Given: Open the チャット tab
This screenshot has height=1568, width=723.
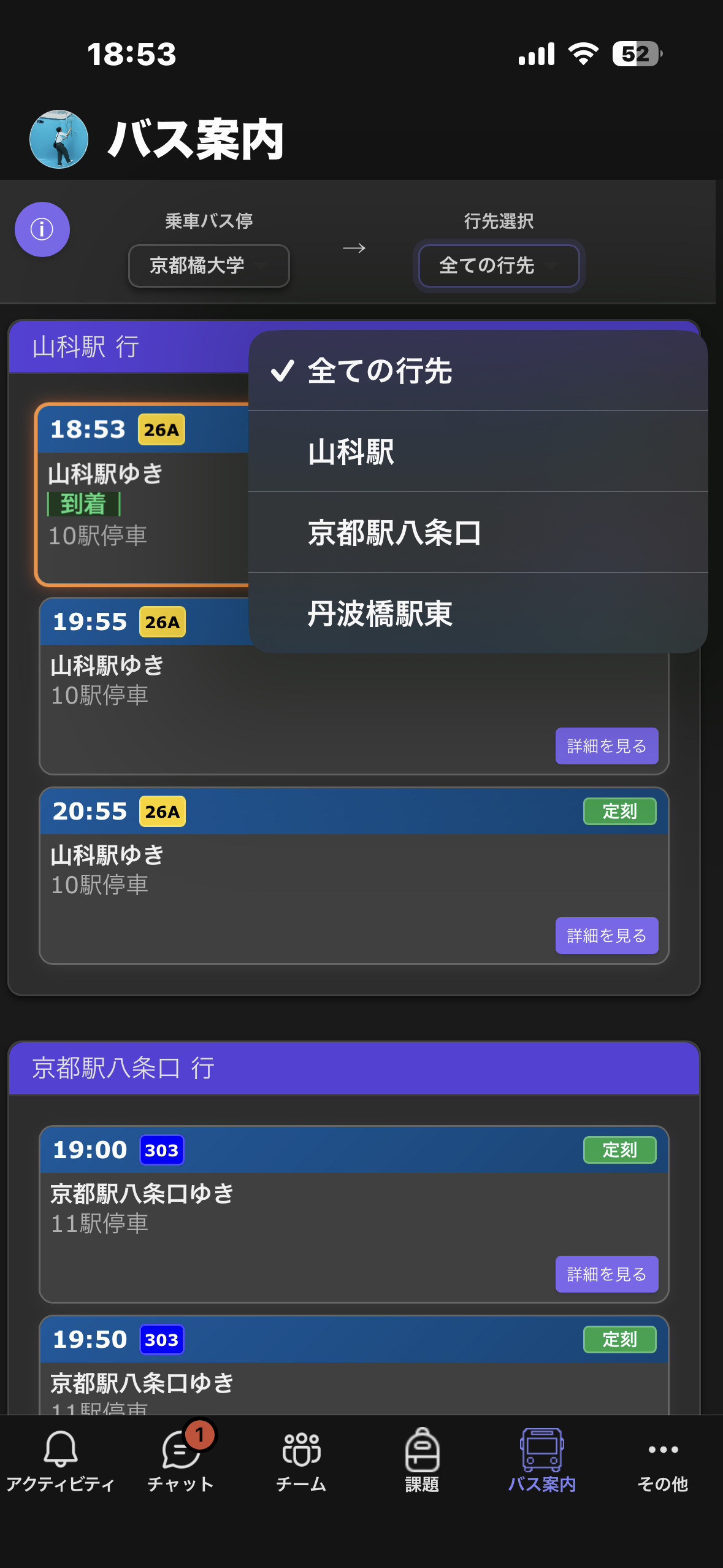Looking at the screenshot, I should [x=180, y=1461].
